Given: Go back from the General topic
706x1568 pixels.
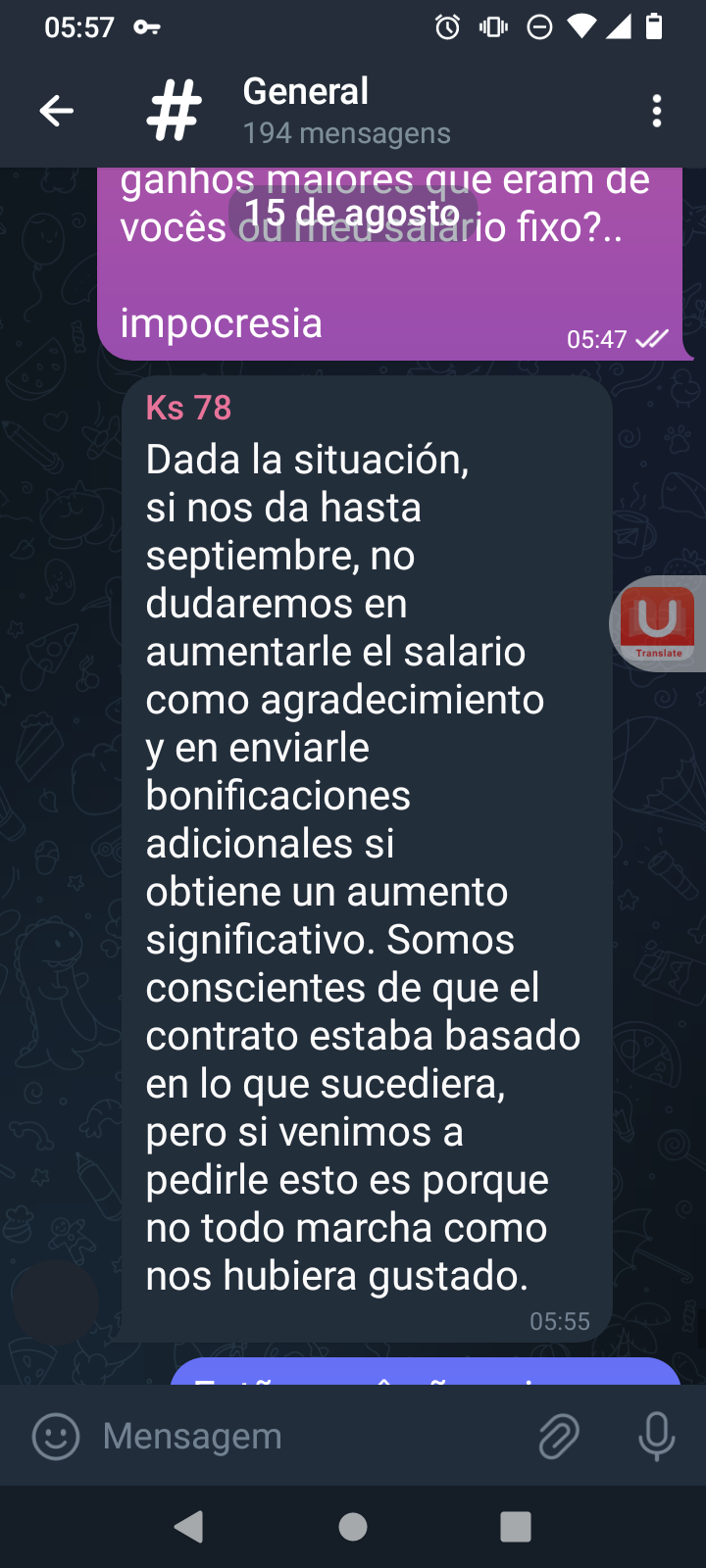Looking at the screenshot, I should [x=57, y=111].
